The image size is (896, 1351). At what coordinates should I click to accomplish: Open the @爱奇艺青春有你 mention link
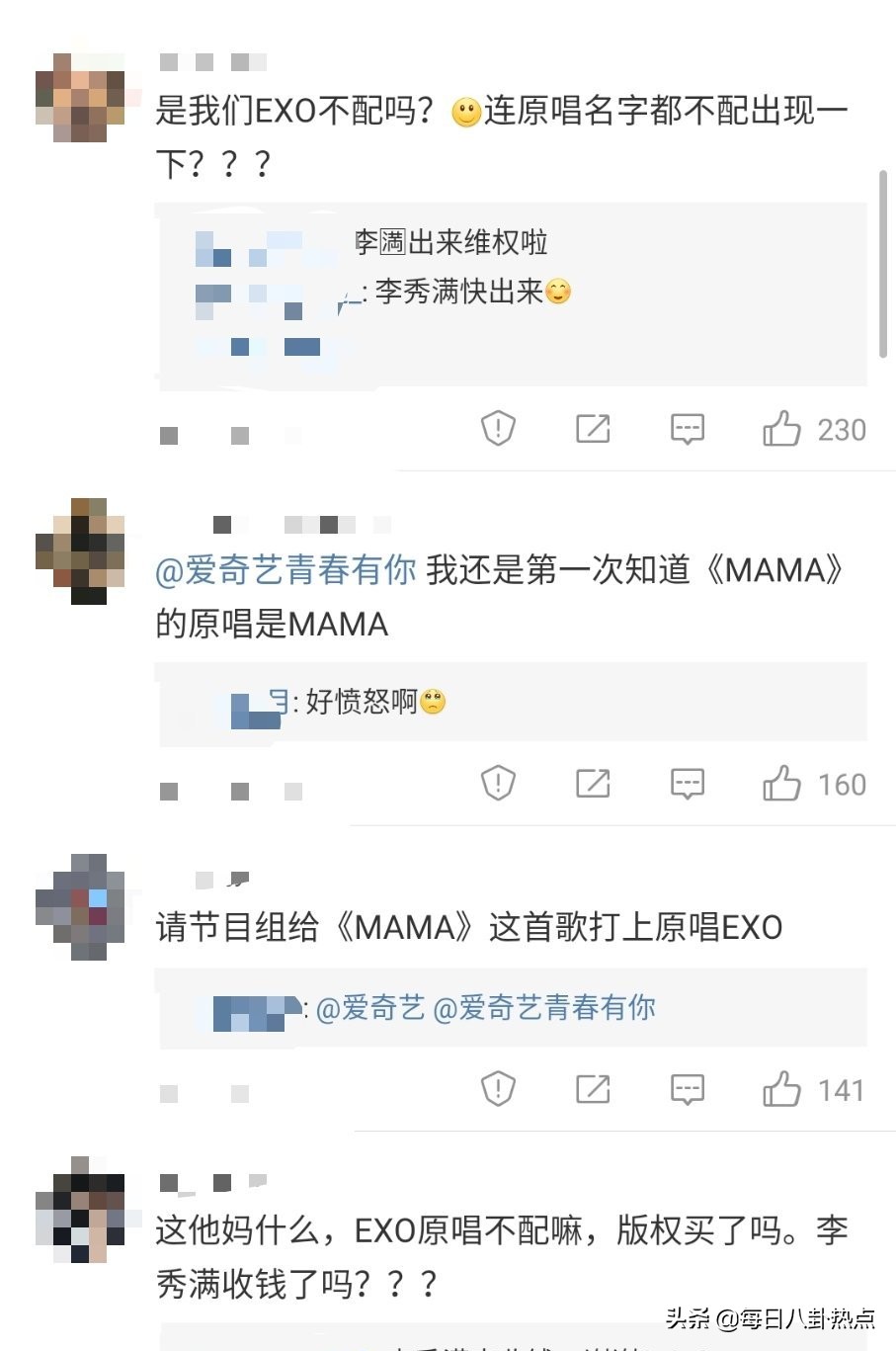pyautogui.click(x=286, y=570)
